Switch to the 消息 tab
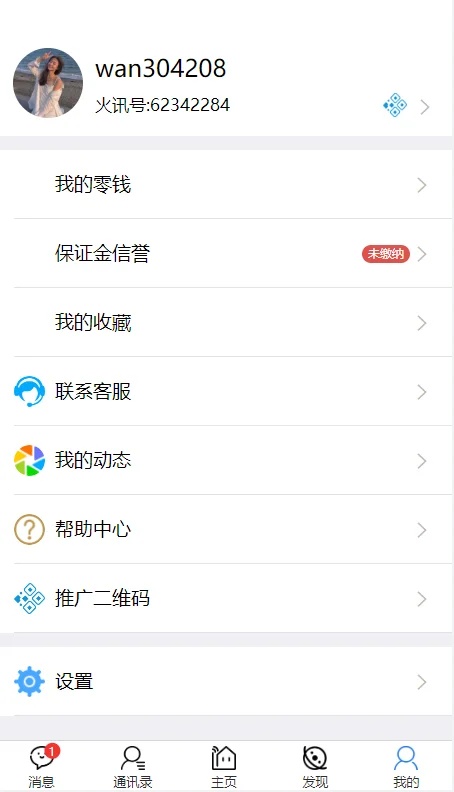454x792 pixels. tap(42, 766)
